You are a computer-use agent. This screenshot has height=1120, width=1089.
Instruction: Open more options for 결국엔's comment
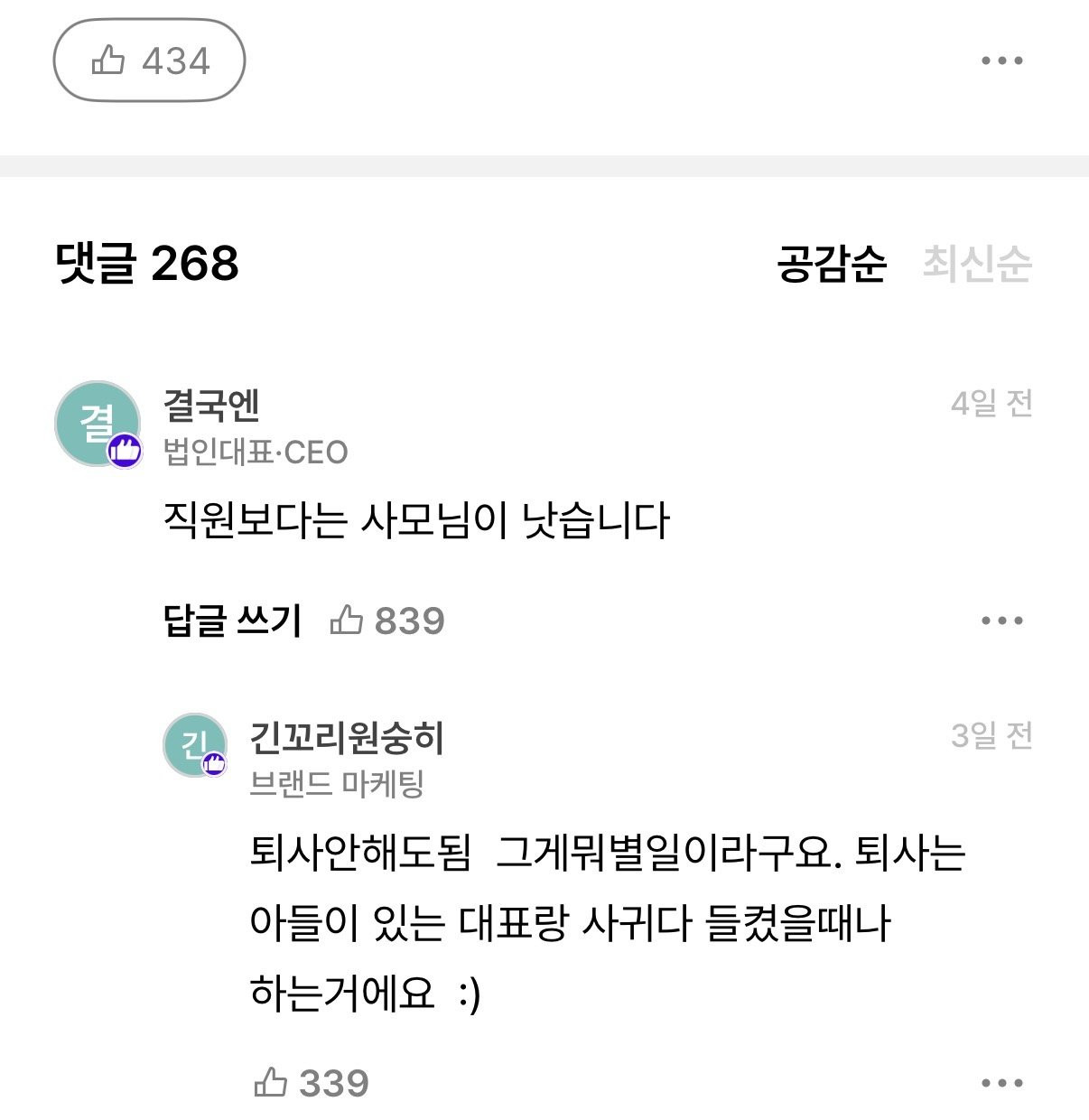click(x=1001, y=621)
